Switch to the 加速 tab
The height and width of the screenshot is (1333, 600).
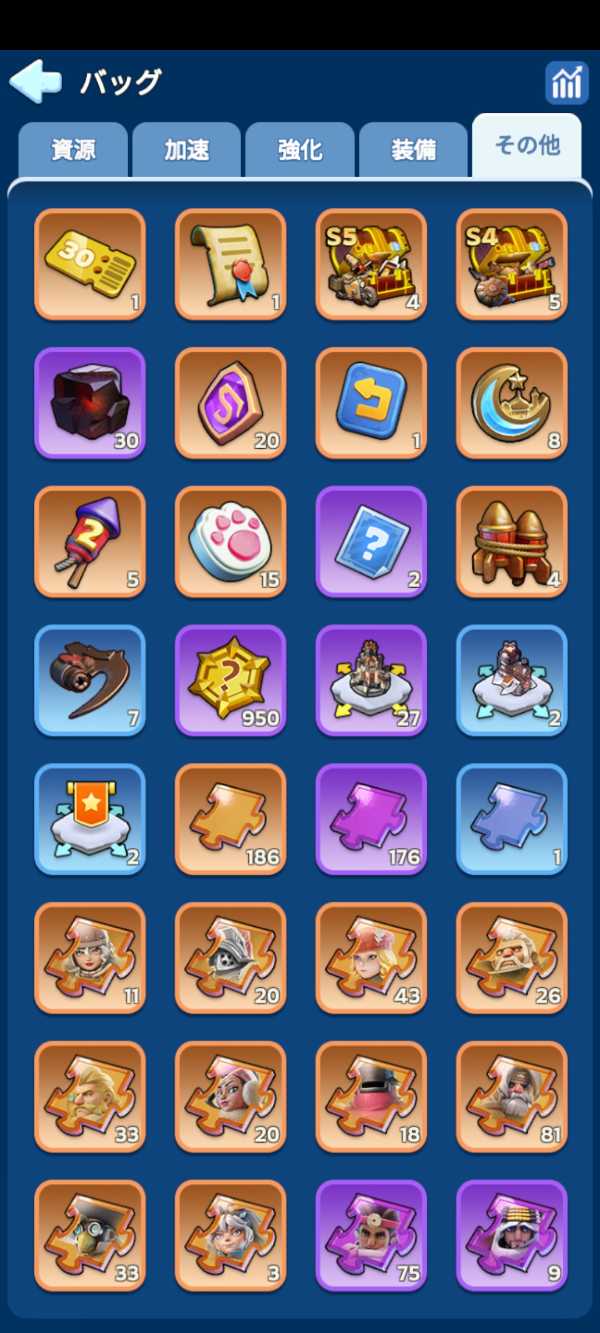186,150
